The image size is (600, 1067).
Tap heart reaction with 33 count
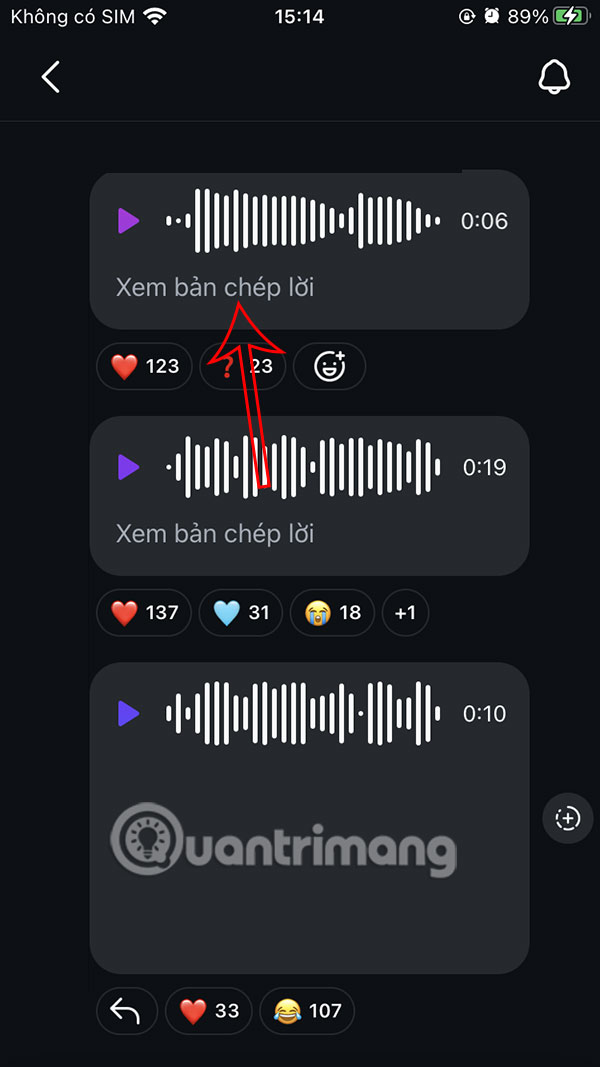pyautogui.click(x=210, y=1011)
